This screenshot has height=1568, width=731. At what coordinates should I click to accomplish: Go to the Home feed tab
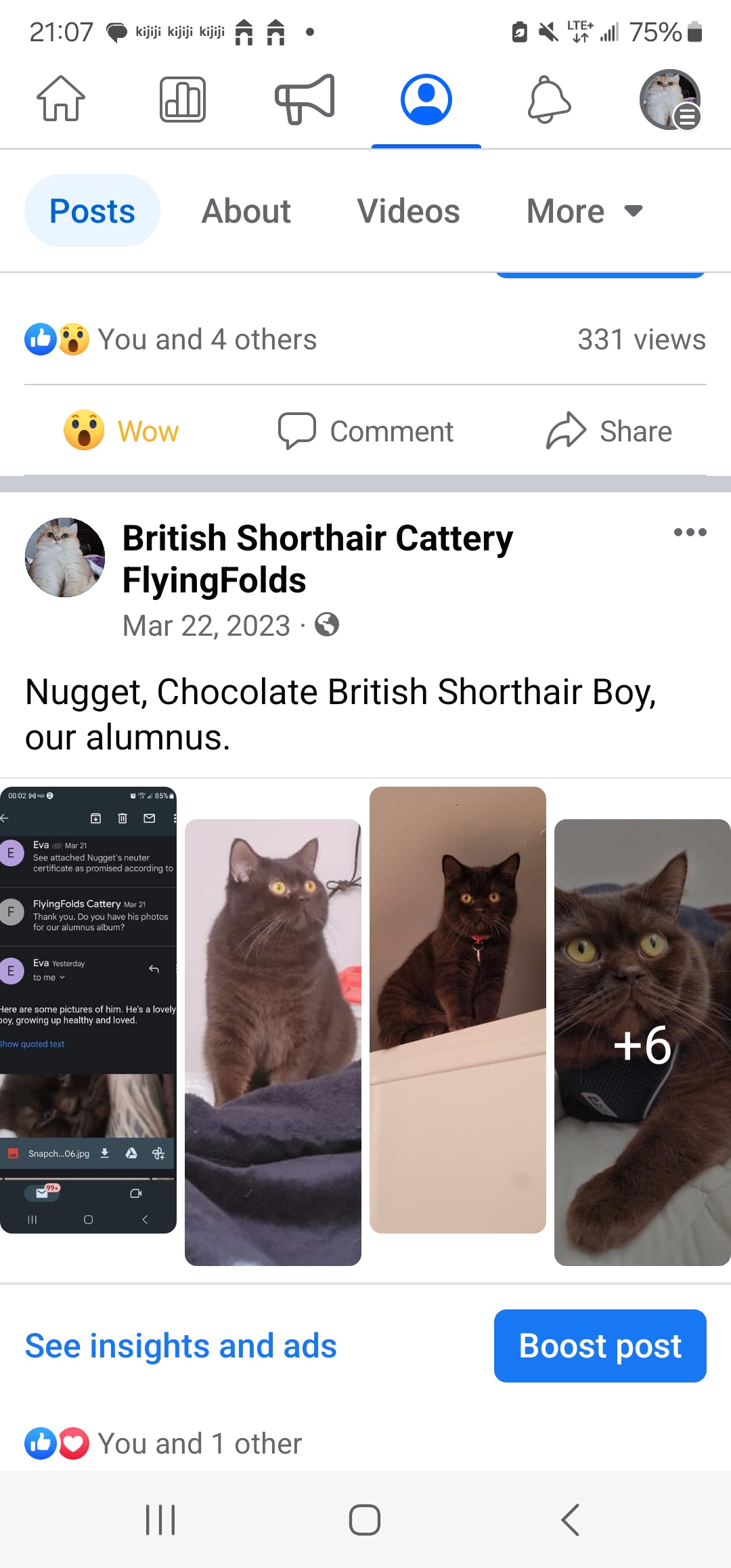[x=61, y=99]
